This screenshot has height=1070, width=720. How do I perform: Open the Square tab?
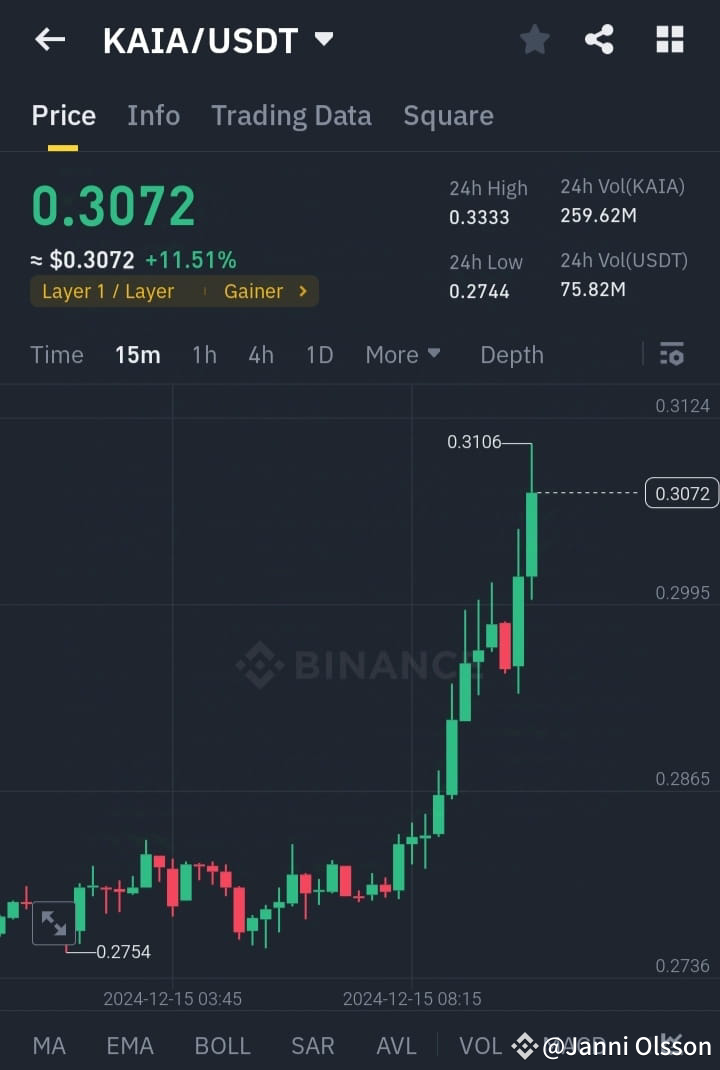tap(448, 115)
